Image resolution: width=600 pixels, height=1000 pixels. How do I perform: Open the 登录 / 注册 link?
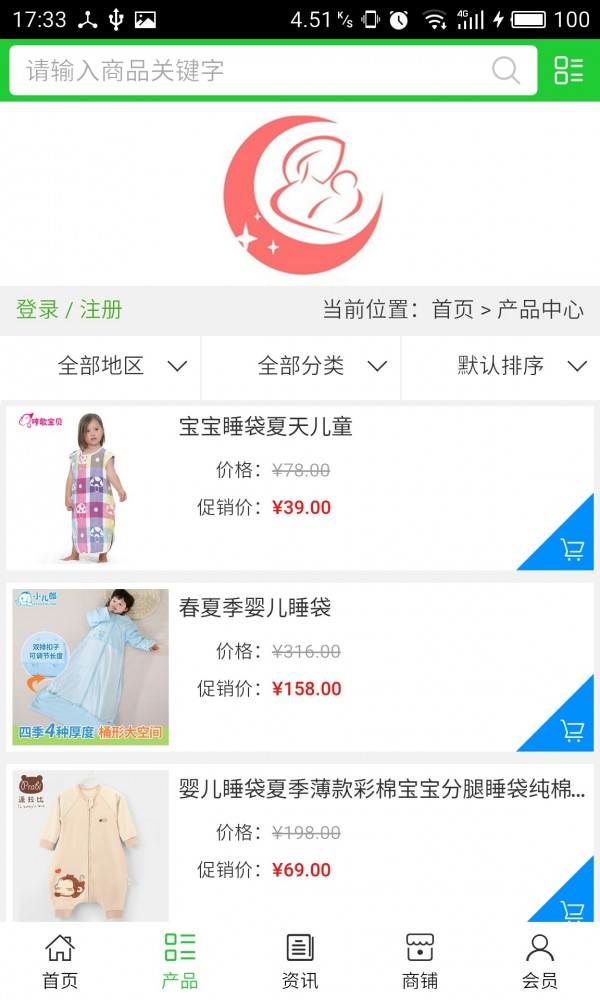69,310
